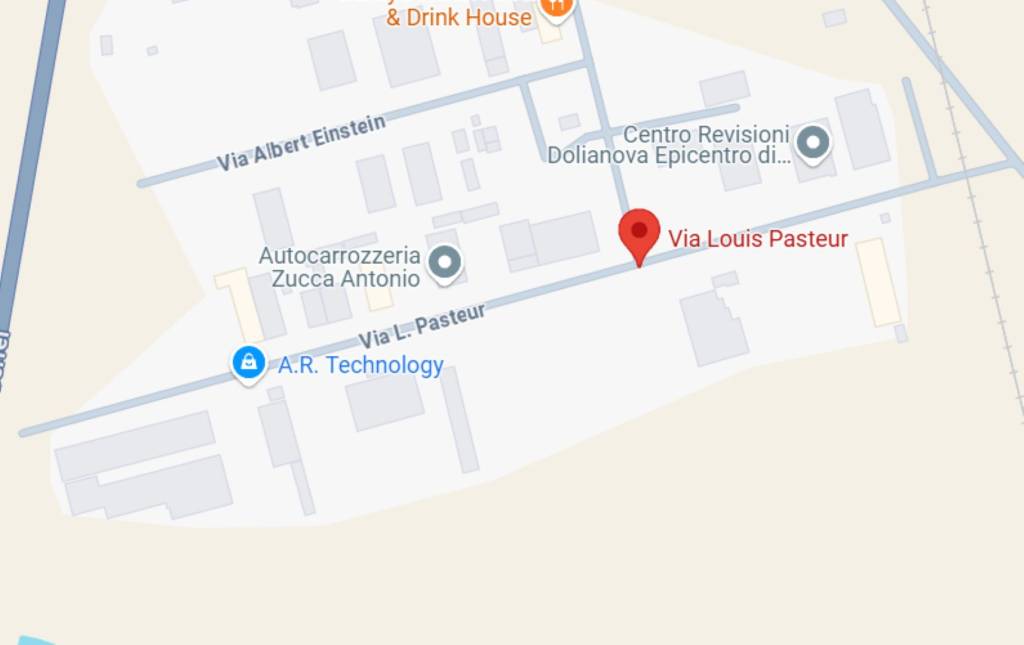Screen dimensions: 1024x645
Task: Tap the red Via Louis Pasteur pin
Action: [639, 234]
